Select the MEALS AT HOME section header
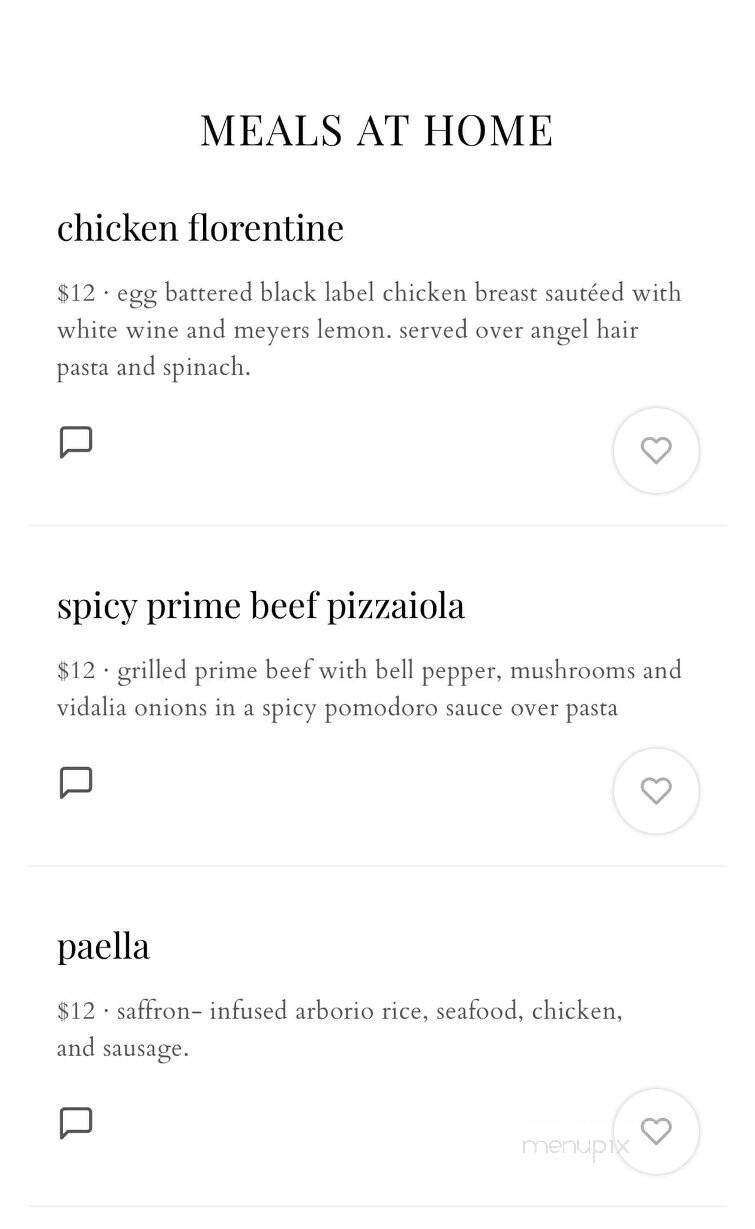The height and width of the screenshot is (1229, 755). coord(377,129)
